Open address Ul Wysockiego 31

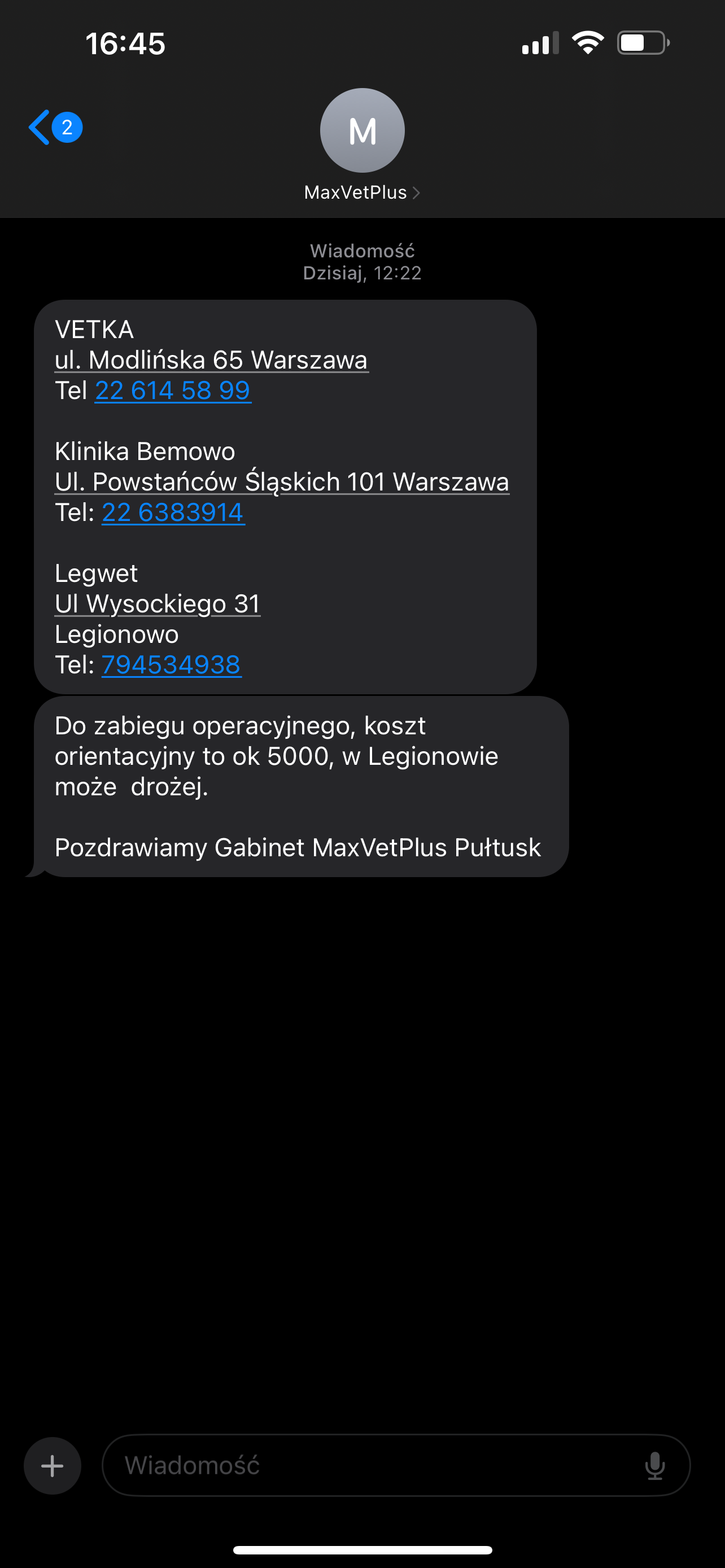157,603
